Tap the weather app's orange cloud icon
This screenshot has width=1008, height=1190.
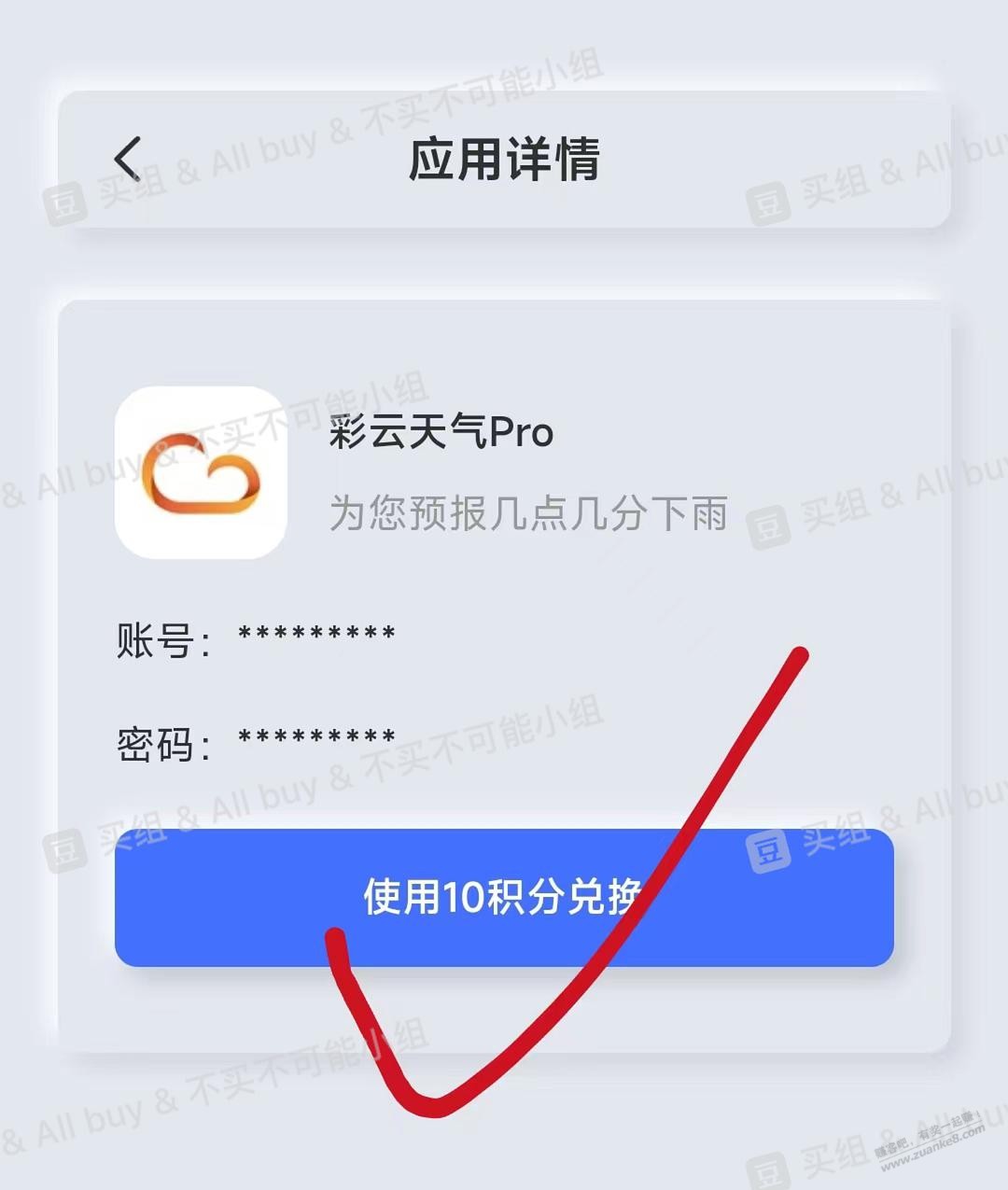point(199,469)
